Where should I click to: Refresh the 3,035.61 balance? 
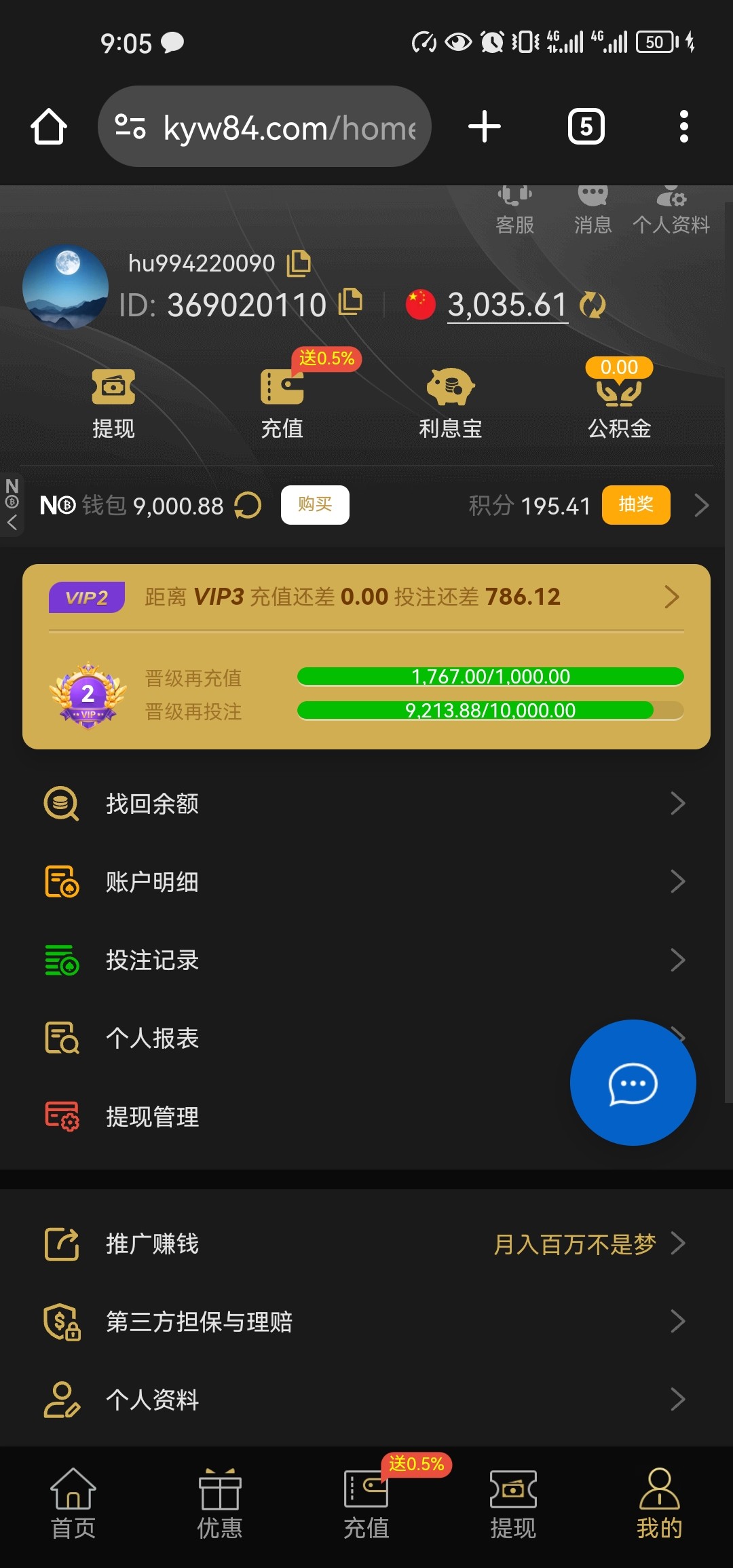[593, 305]
